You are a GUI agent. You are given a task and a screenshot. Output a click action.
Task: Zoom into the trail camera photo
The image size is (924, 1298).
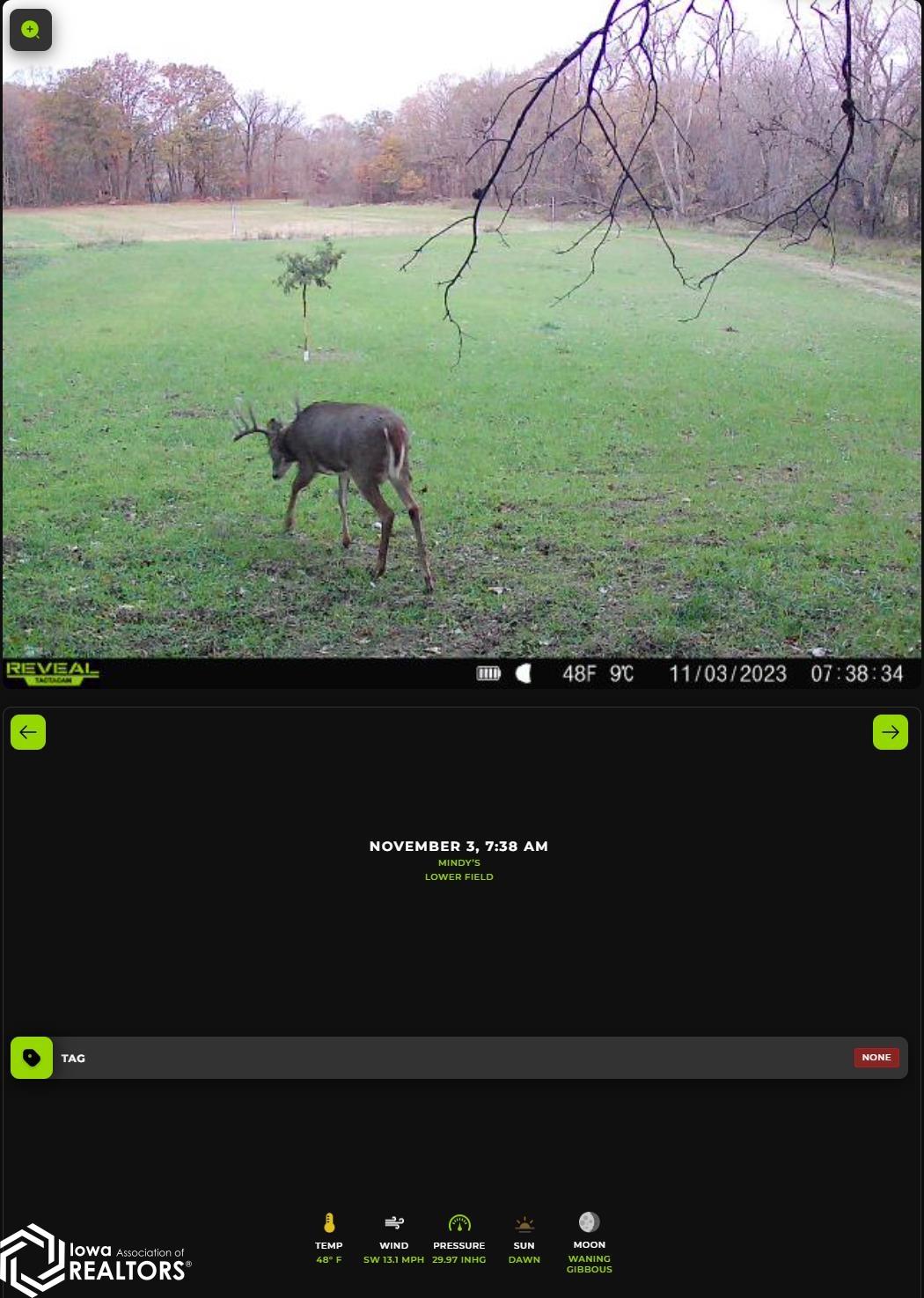[x=31, y=30]
